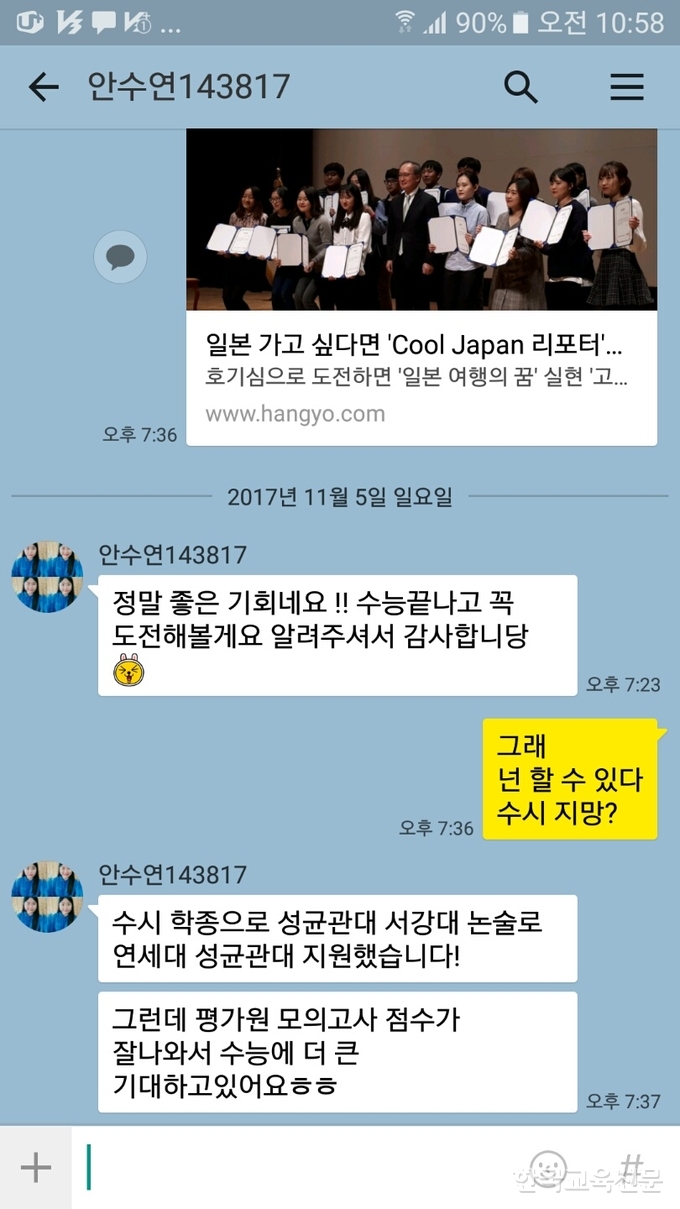Search within this conversation
The height and width of the screenshot is (1209, 680).
coord(521,87)
